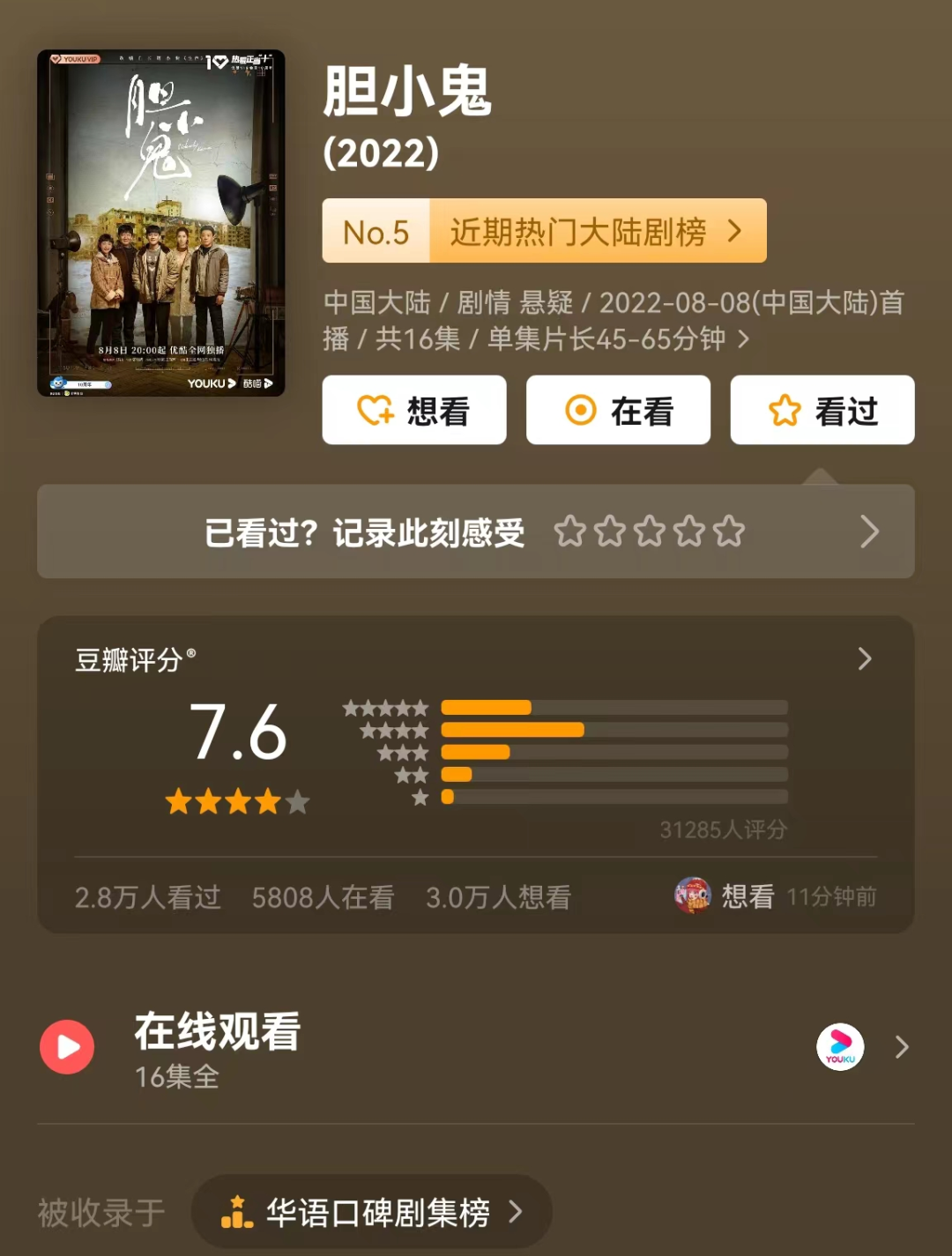Mark the show as 在看
Viewport: 952px width, 1256px height.
(x=618, y=411)
